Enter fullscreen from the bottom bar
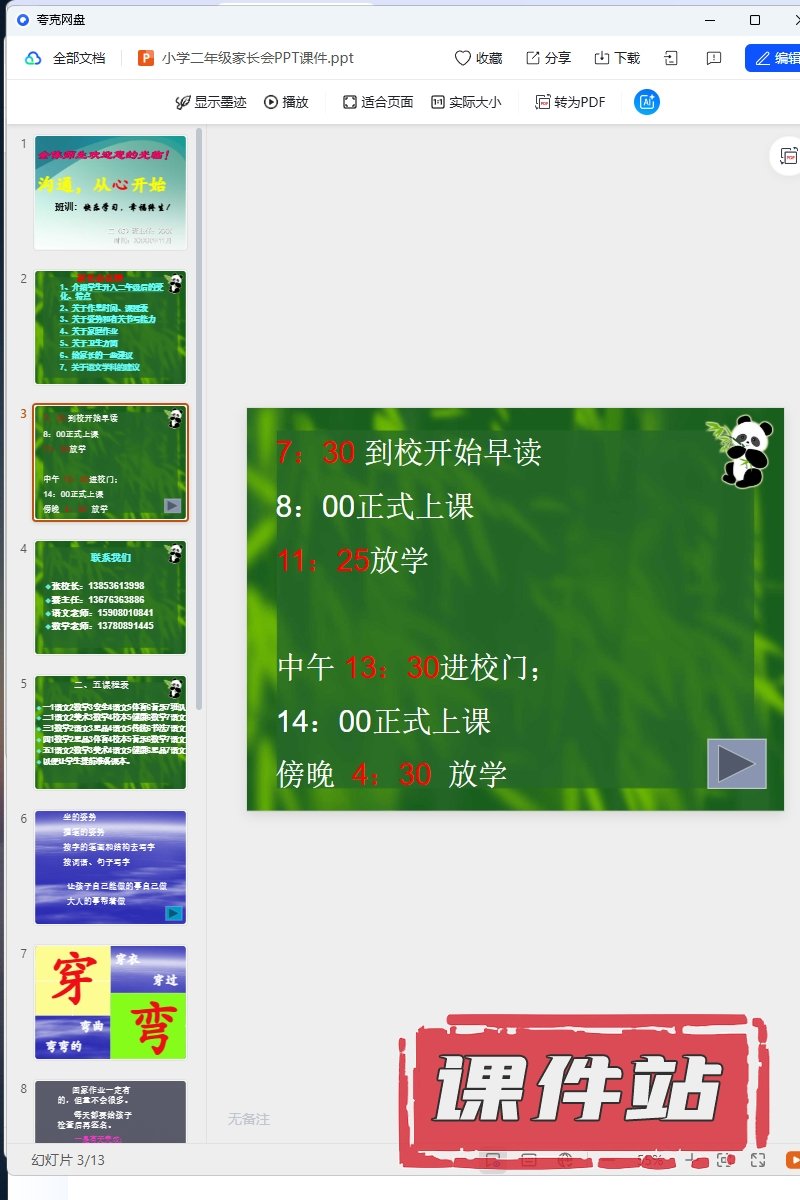800x1200 pixels. pos(758,1160)
